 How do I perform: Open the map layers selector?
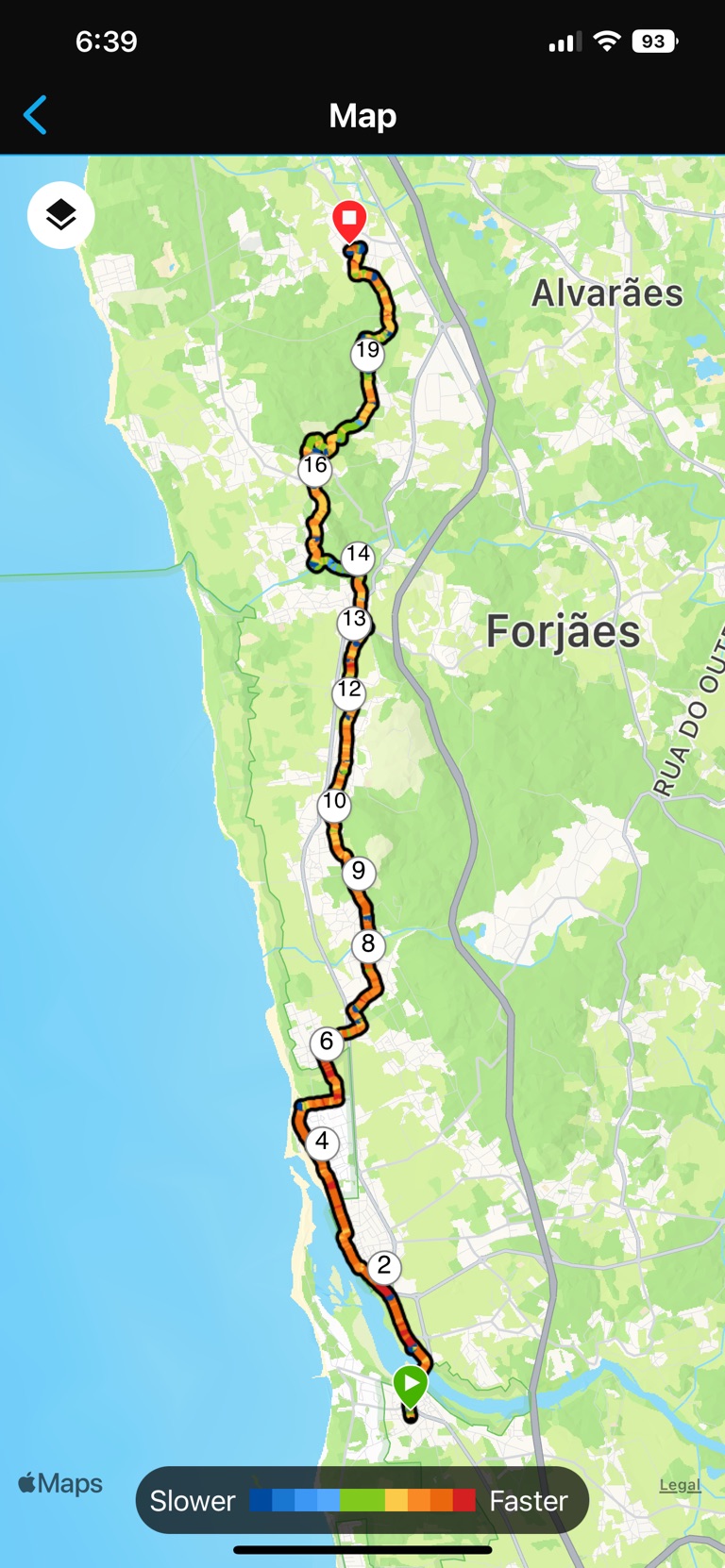click(x=61, y=215)
